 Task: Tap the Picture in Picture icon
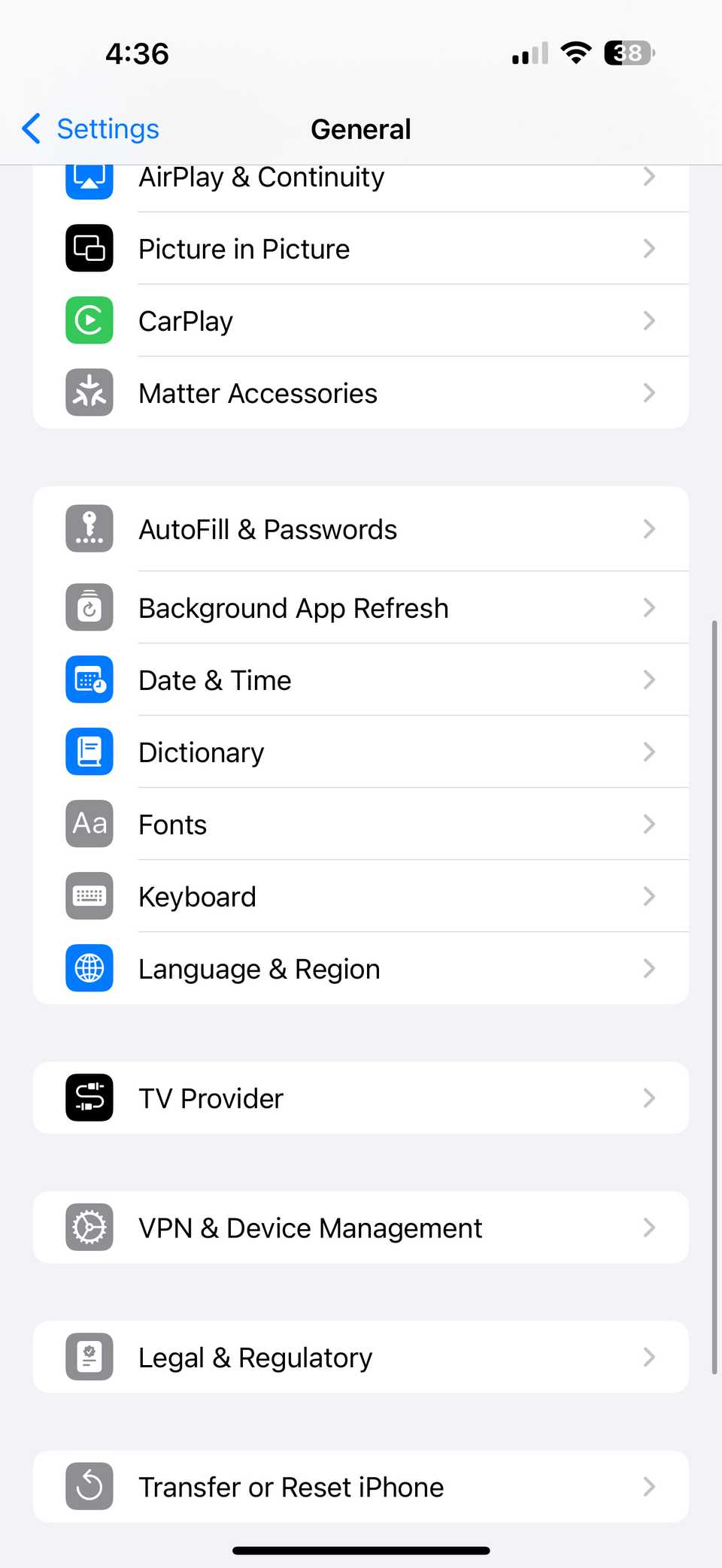tap(89, 248)
